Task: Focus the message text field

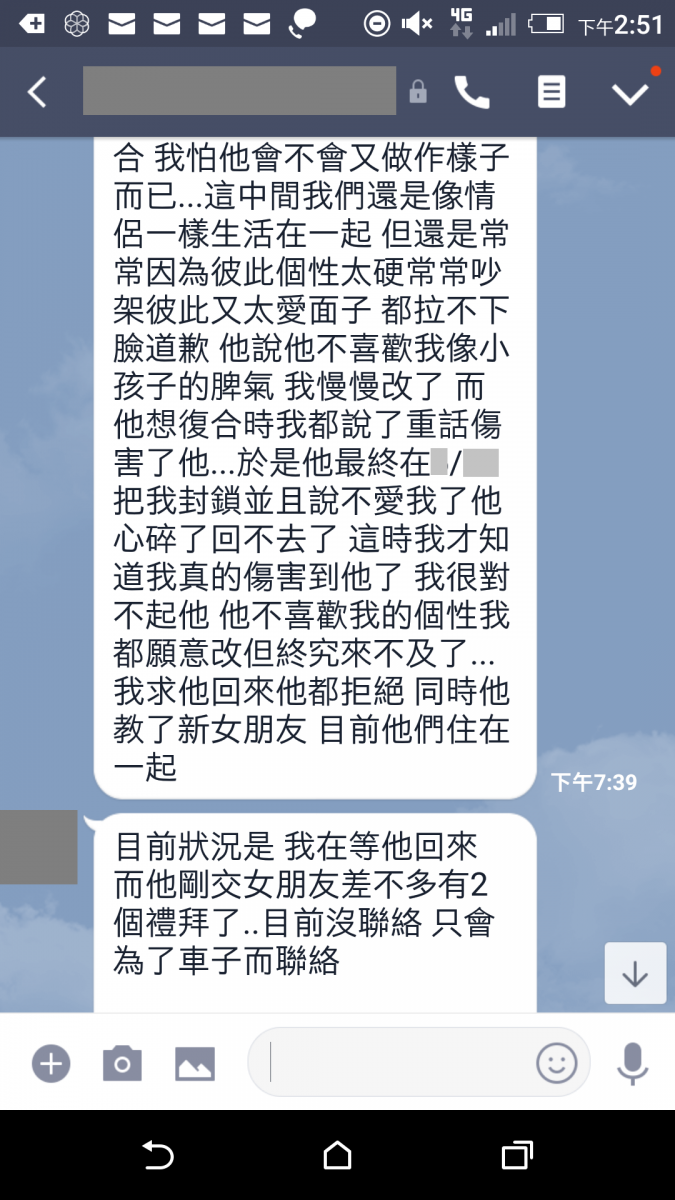Action: [395, 1062]
